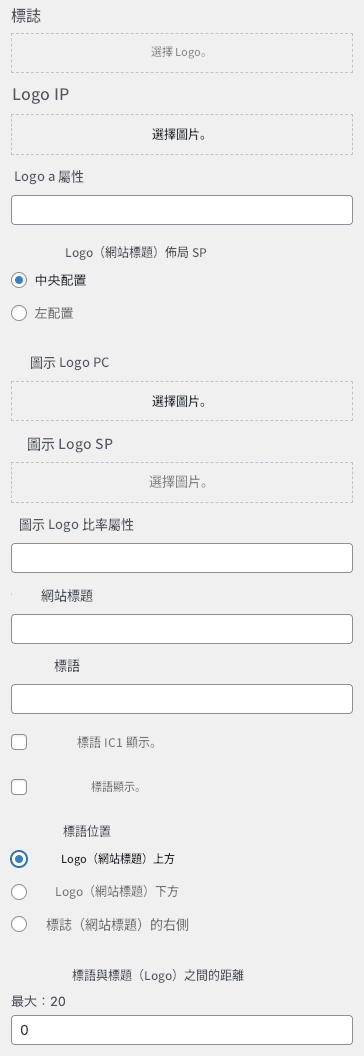Tap the 選擇 Logo box under 標誌
Image resolution: width=364 pixels, height=1056 pixels.
pyautogui.click(x=182, y=53)
